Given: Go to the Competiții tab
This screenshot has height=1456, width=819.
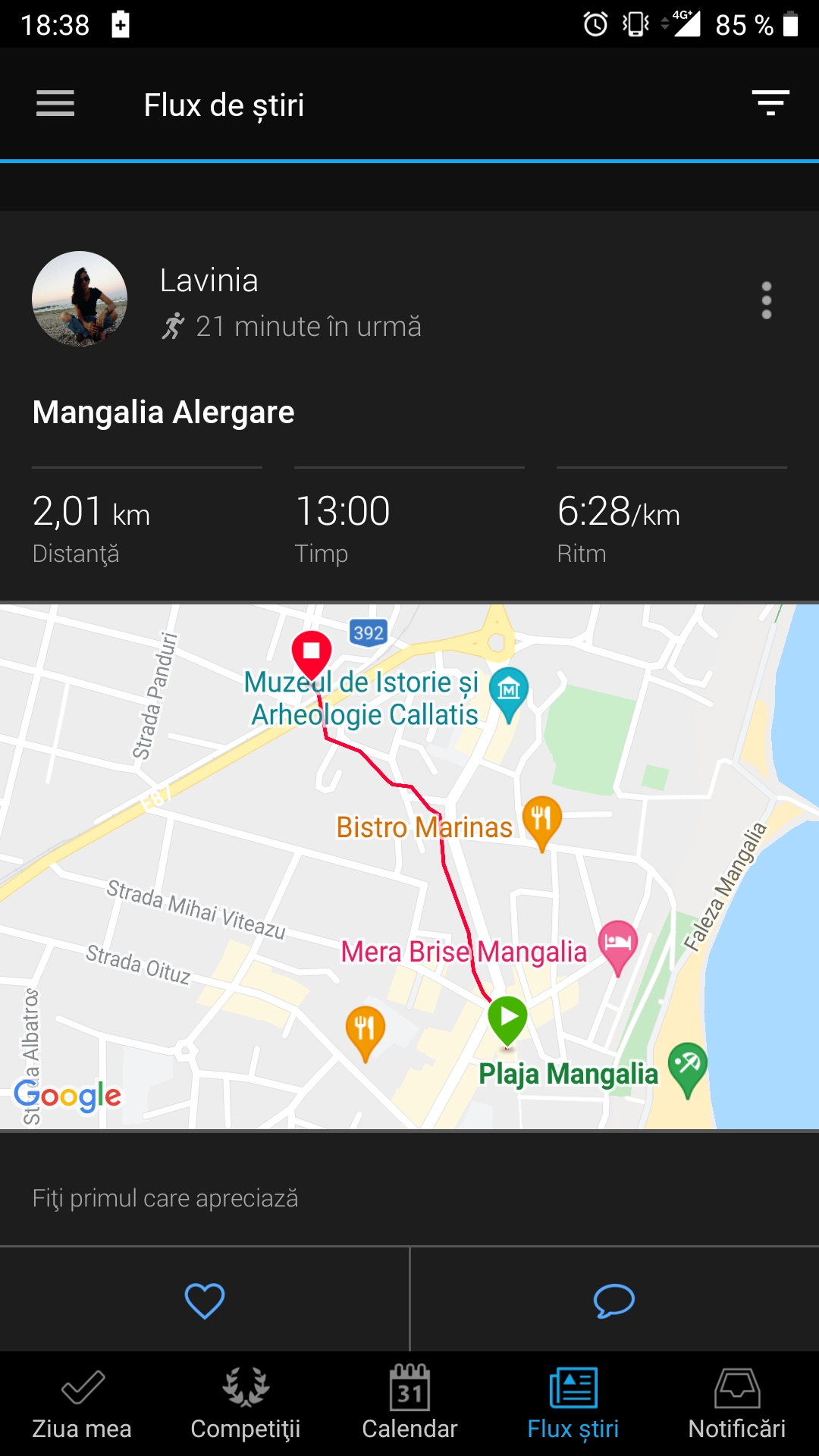Looking at the screenshot, I should 246,1404.
